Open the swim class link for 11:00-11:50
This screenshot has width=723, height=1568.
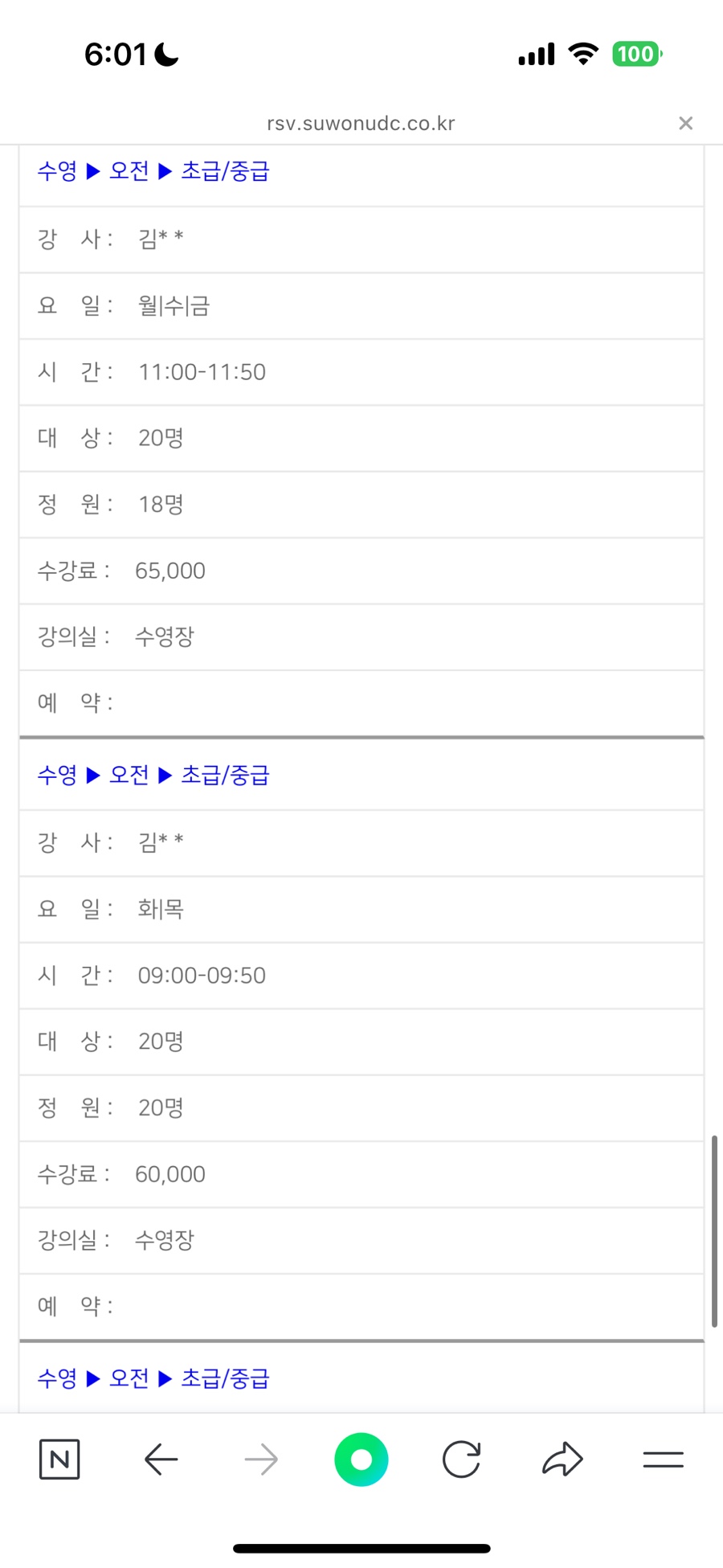[x=153, y=171]
